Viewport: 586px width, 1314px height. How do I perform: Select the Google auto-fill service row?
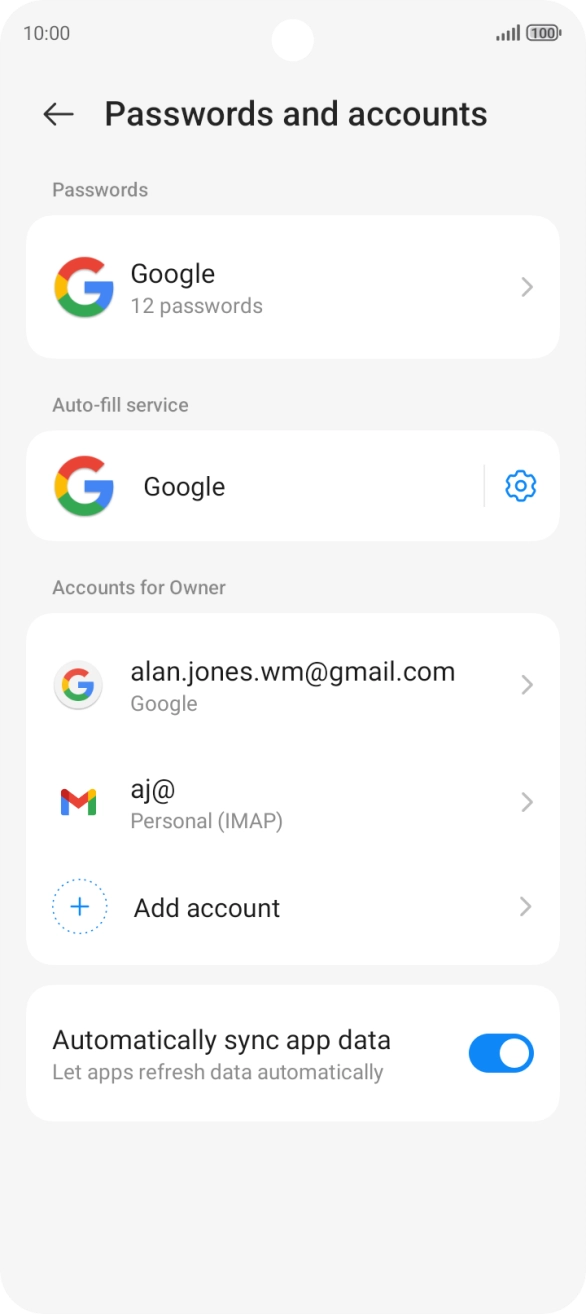point(254,486)
